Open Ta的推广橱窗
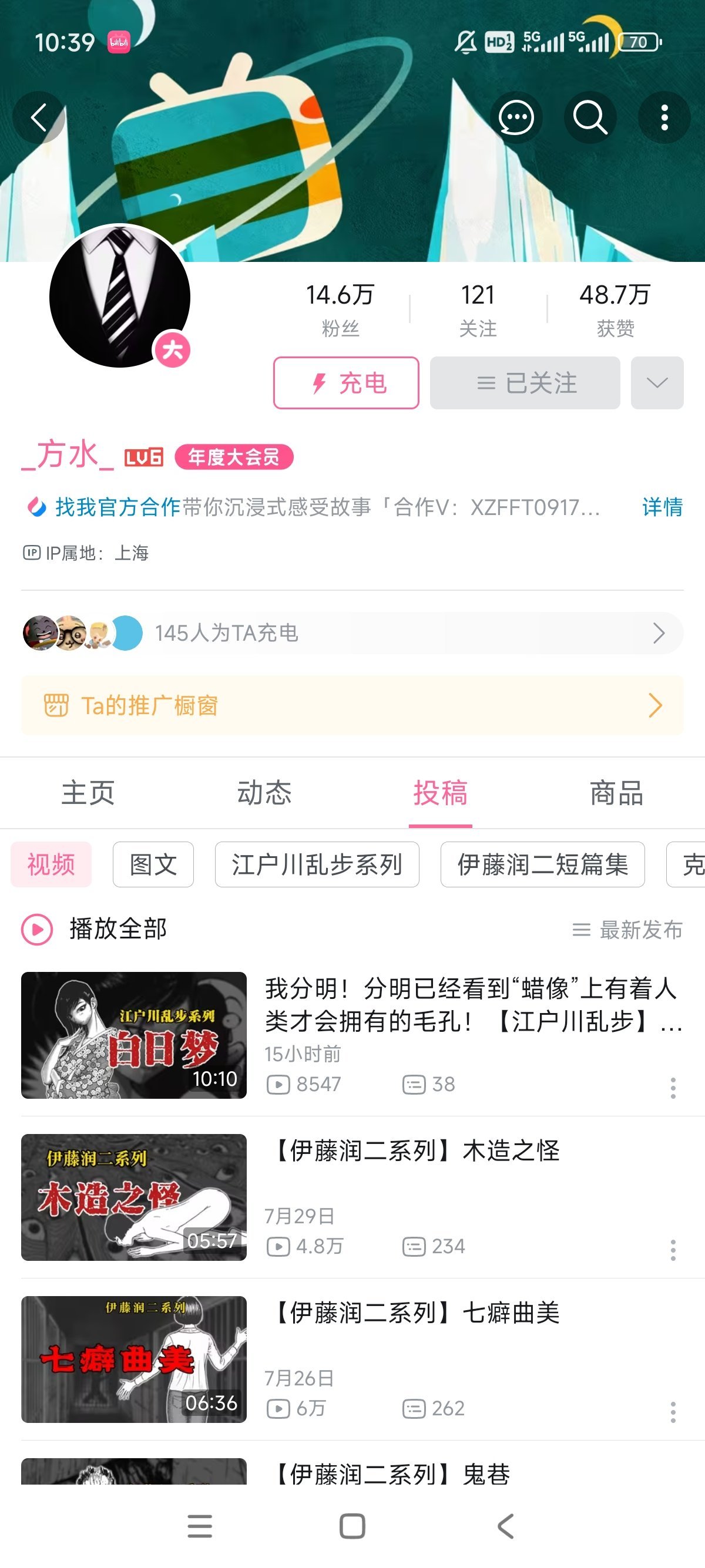Image resolution: width=705 pixels, height=1568 pixels. click(x=352, y=705)
